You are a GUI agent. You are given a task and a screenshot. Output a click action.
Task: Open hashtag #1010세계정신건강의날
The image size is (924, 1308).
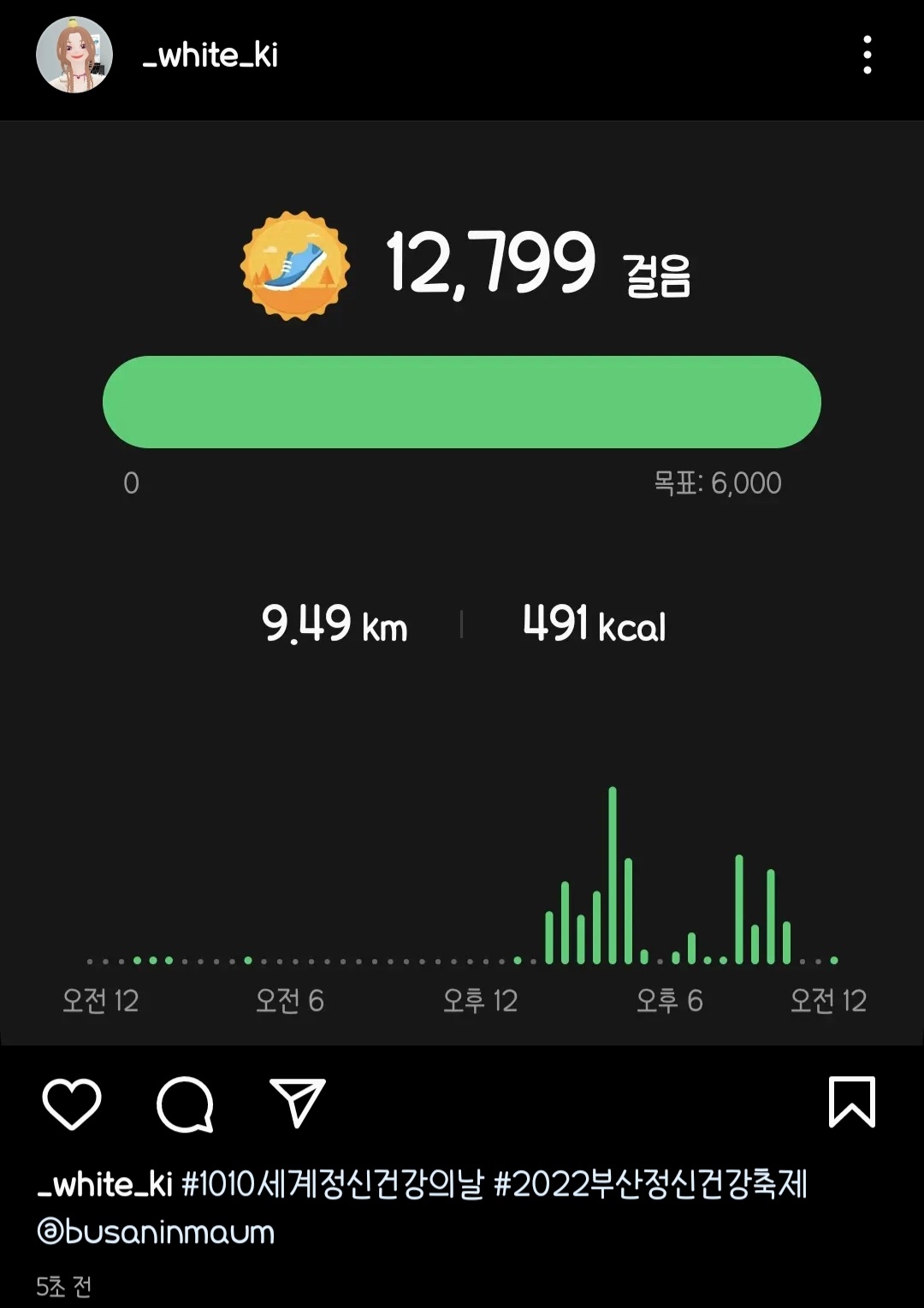333,1185
